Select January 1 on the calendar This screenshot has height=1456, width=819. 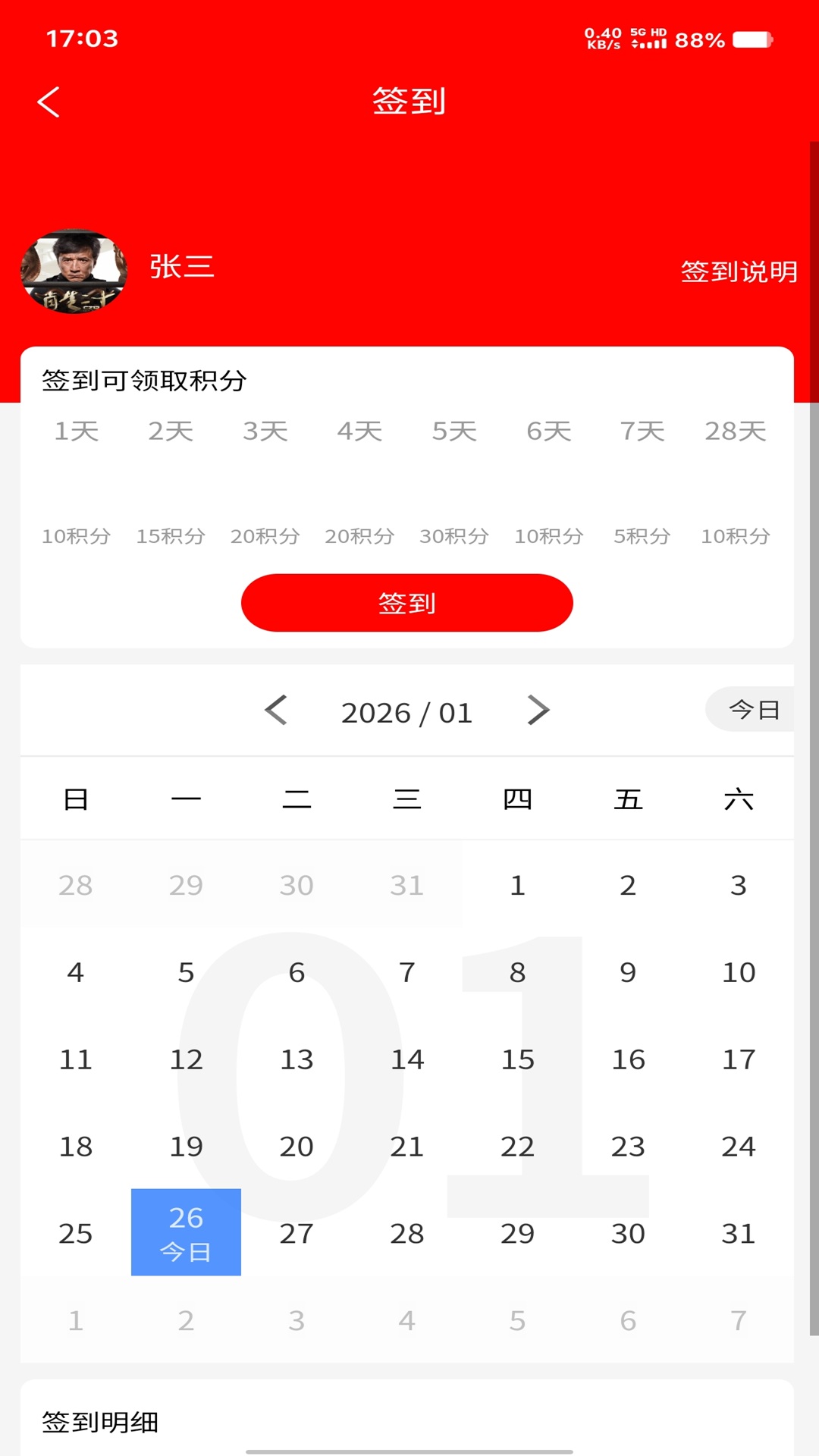(x=517, y=884)
